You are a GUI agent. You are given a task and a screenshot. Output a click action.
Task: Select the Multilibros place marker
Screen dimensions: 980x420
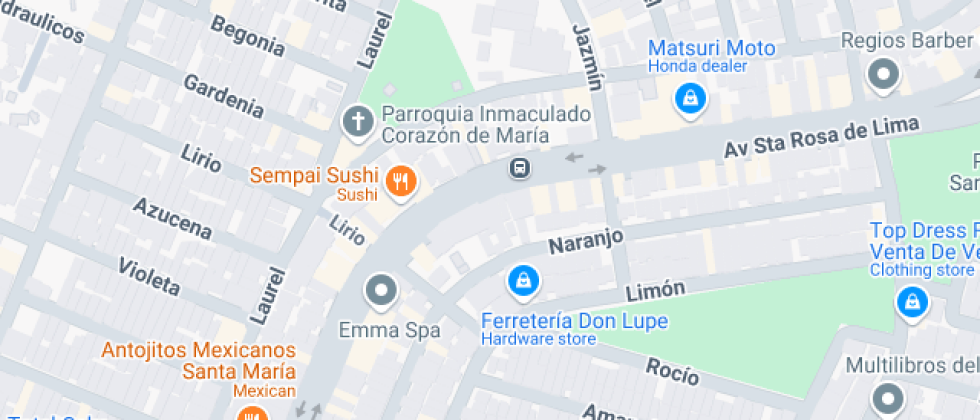tap(887, 397)
